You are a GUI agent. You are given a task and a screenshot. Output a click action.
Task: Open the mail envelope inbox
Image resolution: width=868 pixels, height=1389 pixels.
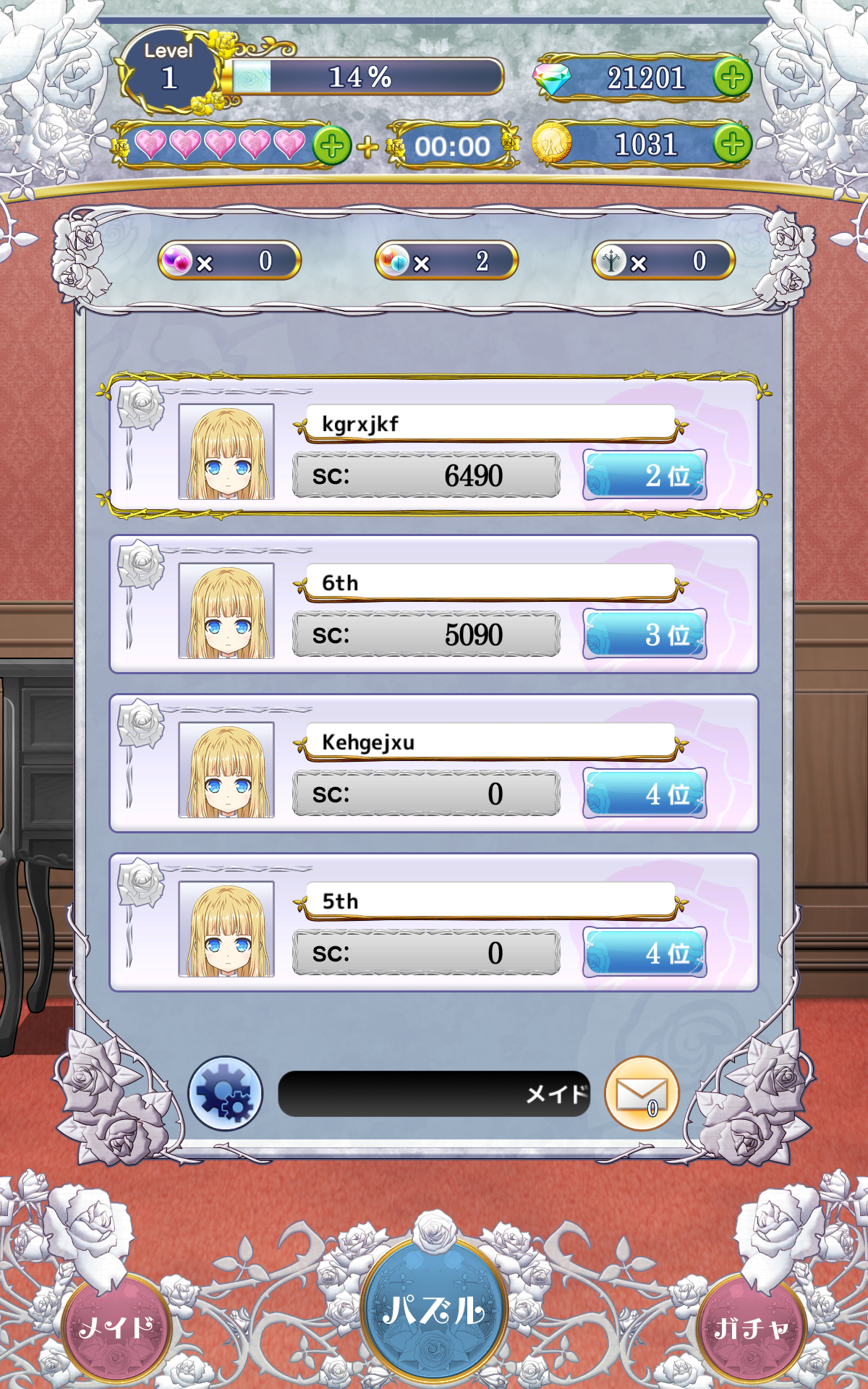pyautogui.click(x=642, y=1093)
